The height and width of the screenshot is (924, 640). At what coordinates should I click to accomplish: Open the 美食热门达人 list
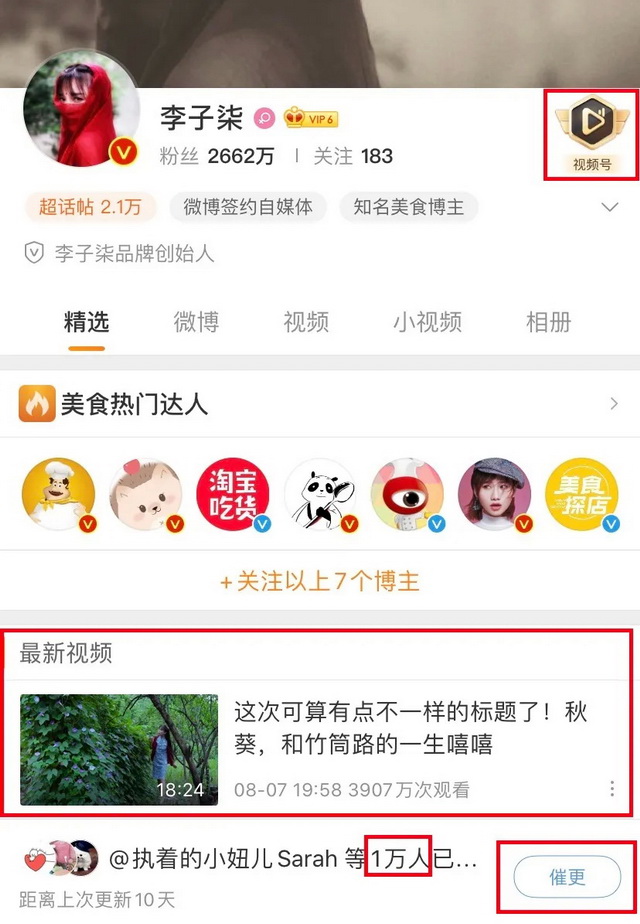320,404
